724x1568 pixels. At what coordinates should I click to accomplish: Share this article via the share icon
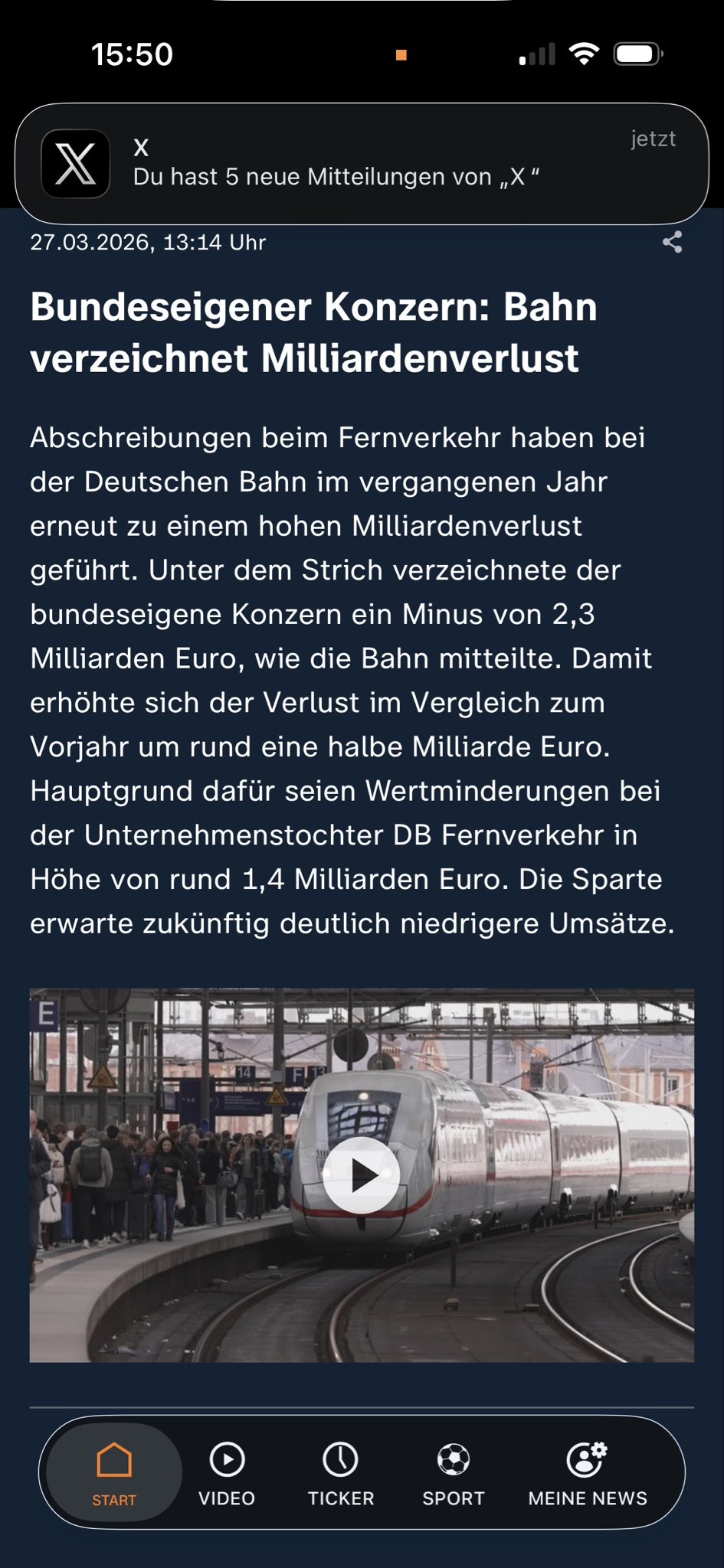[672, 242]
